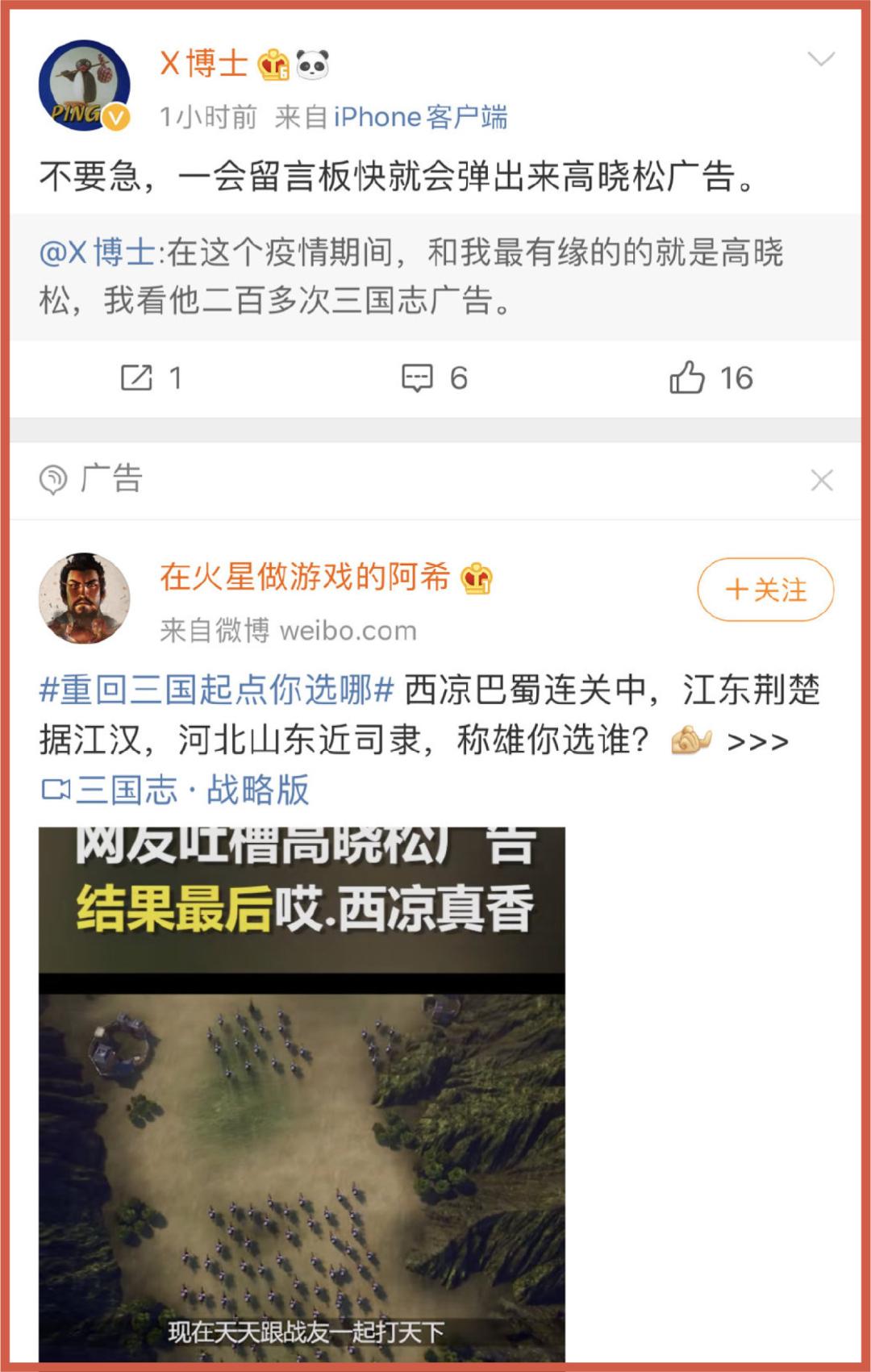Open X博士's username profile link
This screenshot has width=871, height=1372.
point(204,64)
